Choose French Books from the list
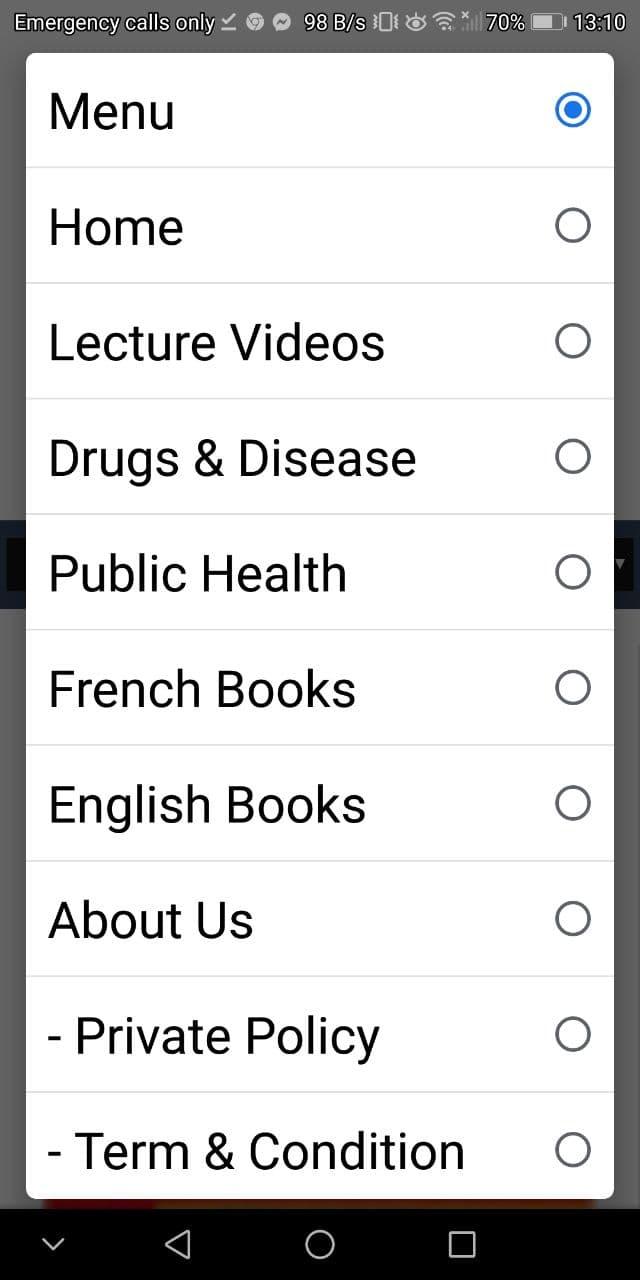The image size is (640, 1280). point(320,688)
